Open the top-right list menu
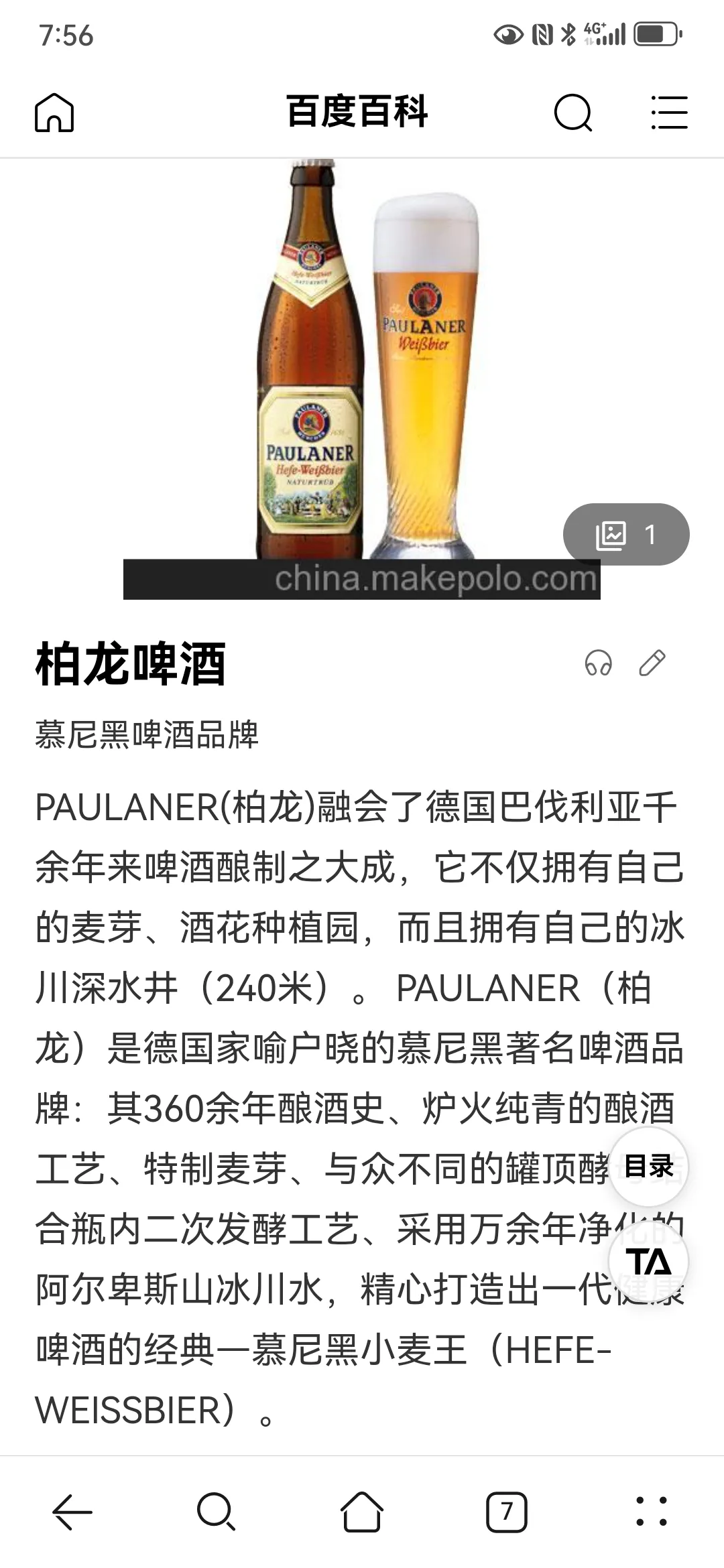724x1568 pixels. pyautogui.click(x=669, y=113)
